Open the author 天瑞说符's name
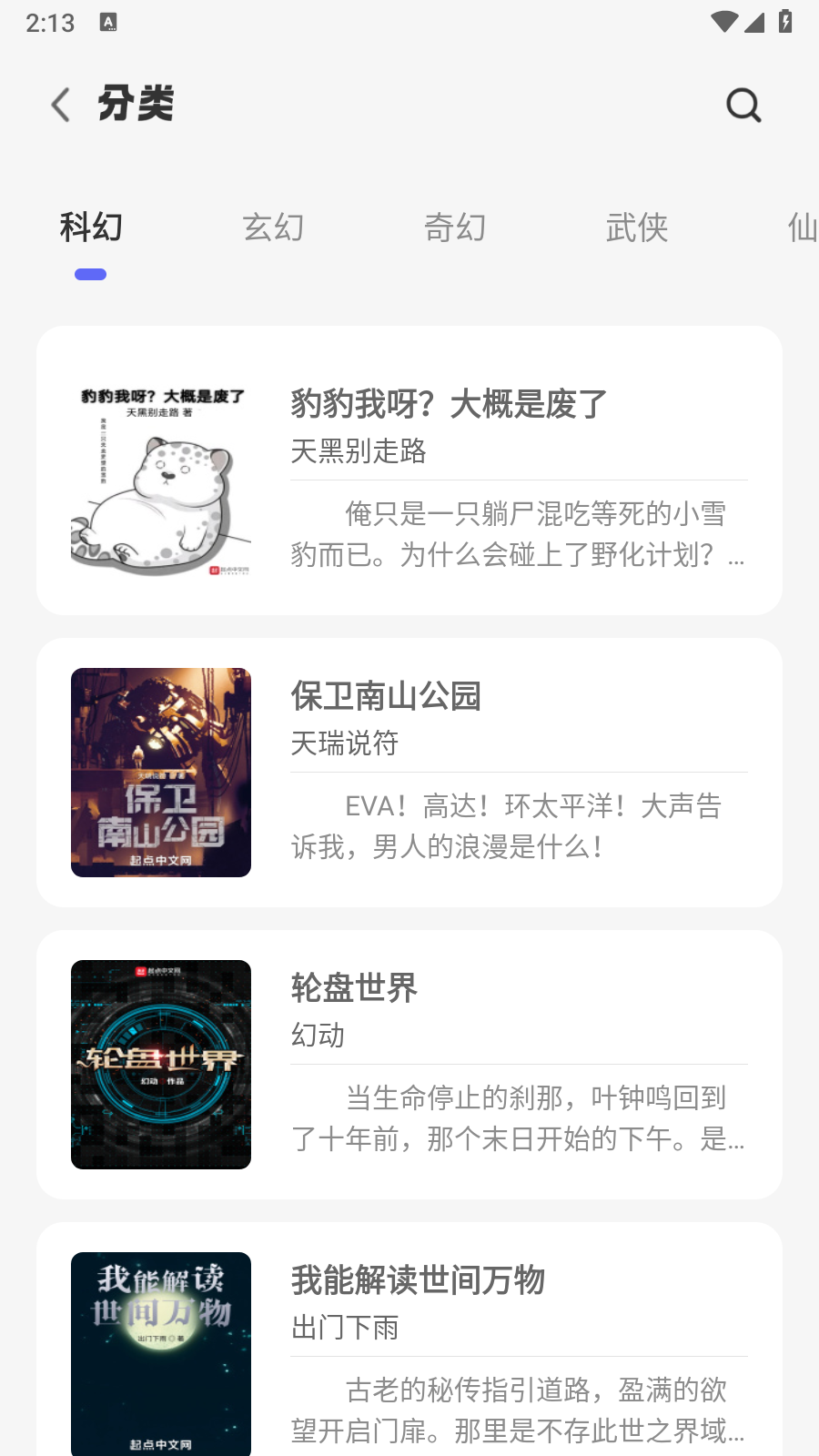Viewport: 819px width, 1456px height. click(344, 743)
